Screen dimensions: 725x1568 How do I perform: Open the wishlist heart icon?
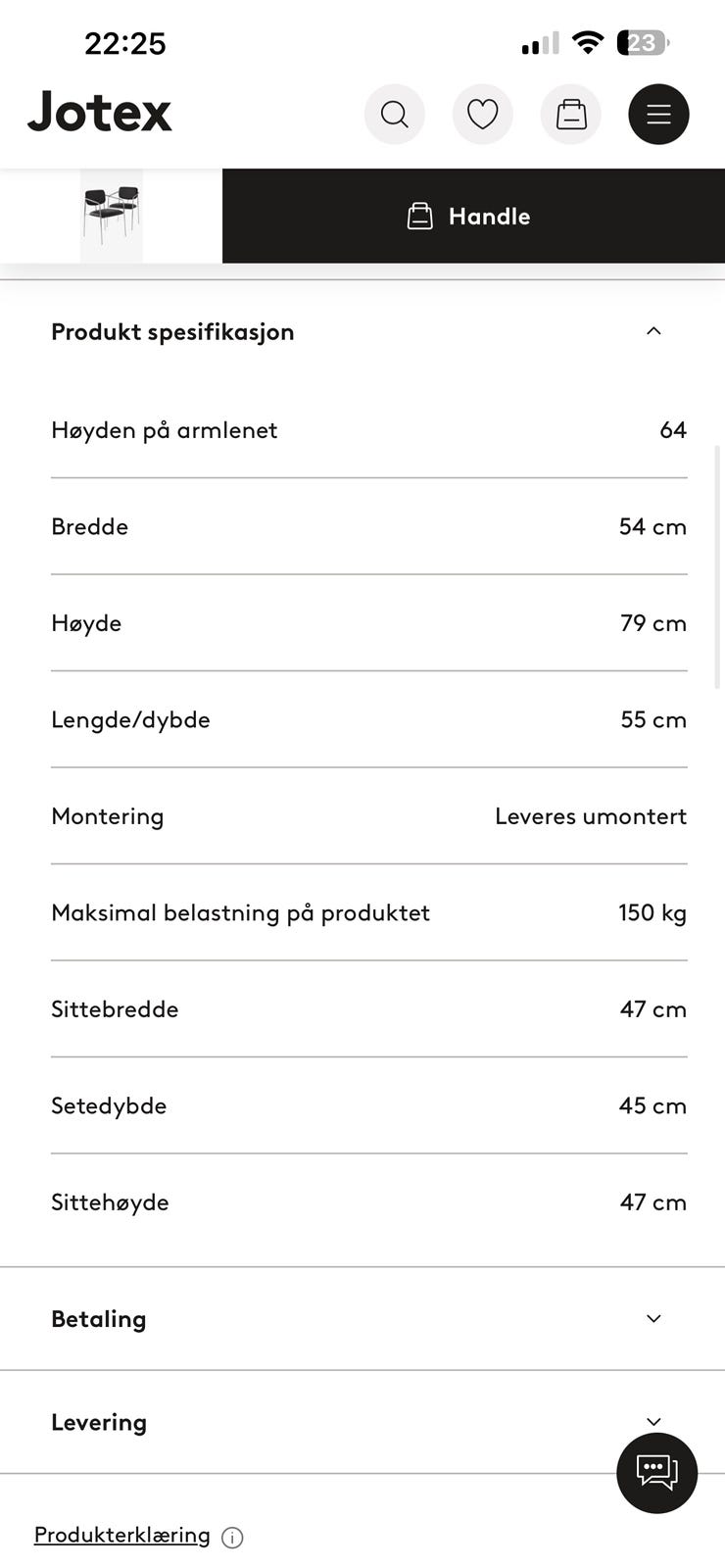point(483,114)
